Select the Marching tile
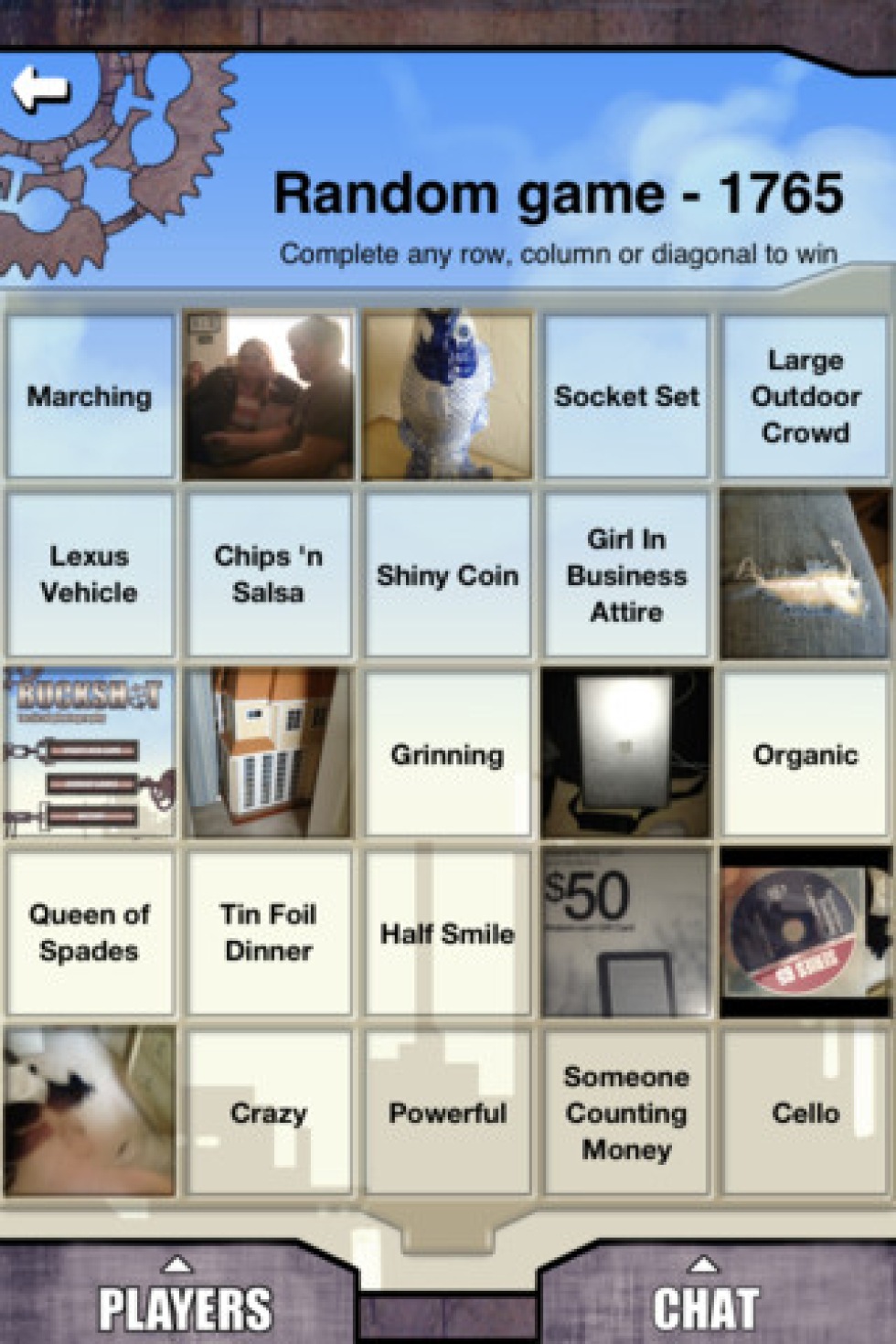896x1344 pixels. (x=90, y=396)
